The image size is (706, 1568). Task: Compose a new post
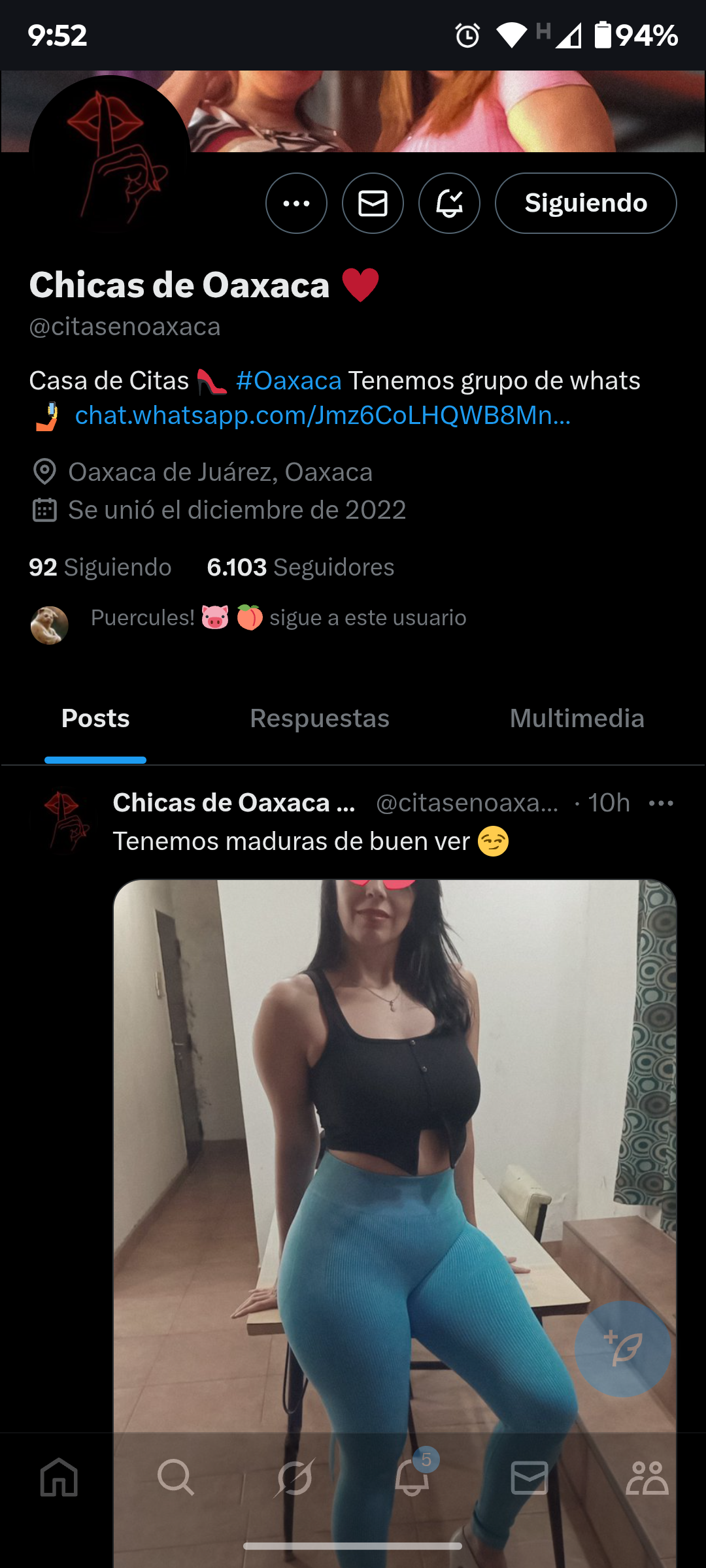[622, 1348]
